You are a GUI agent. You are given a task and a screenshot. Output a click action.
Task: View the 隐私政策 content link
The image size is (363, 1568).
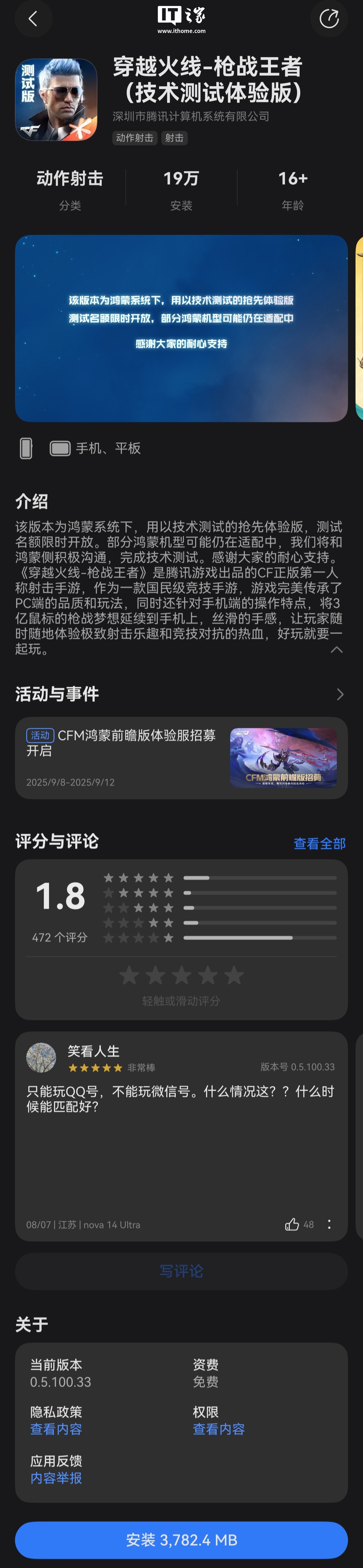click(x=56, y=1429)
